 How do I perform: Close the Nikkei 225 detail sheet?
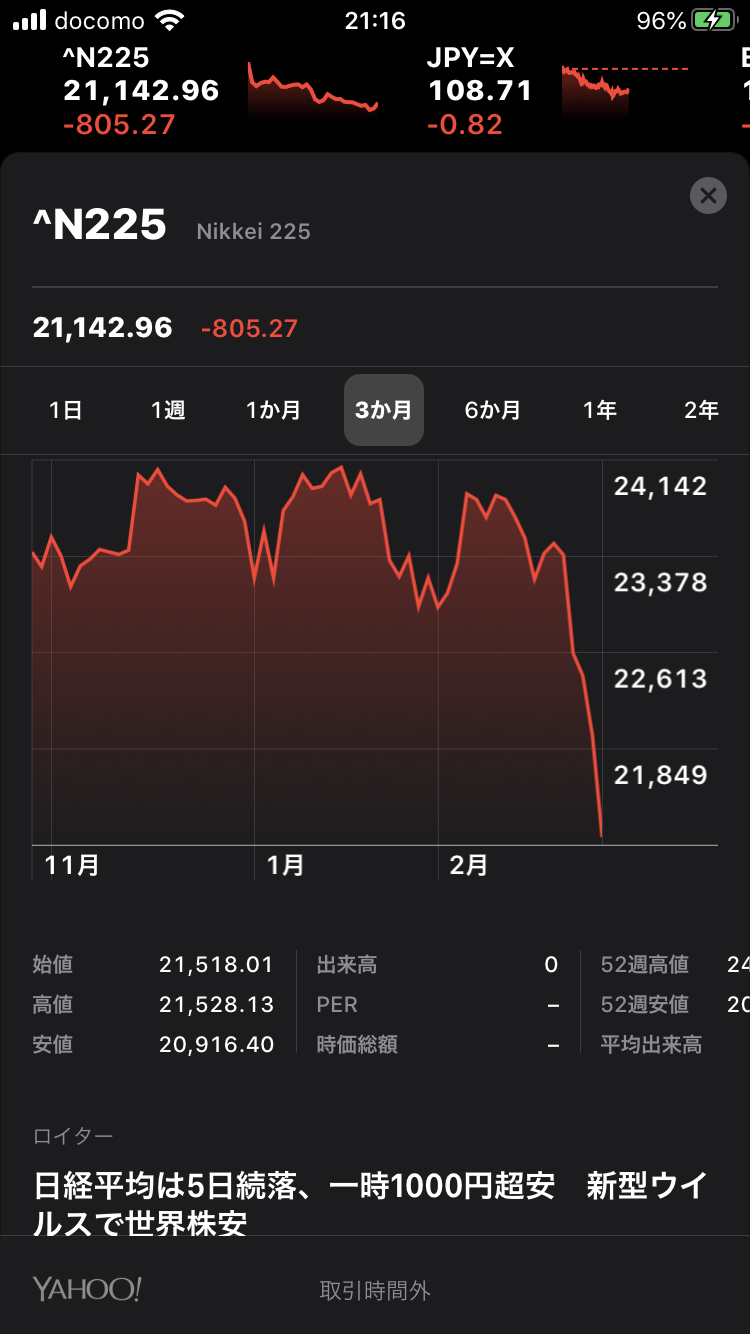[708, 196]
